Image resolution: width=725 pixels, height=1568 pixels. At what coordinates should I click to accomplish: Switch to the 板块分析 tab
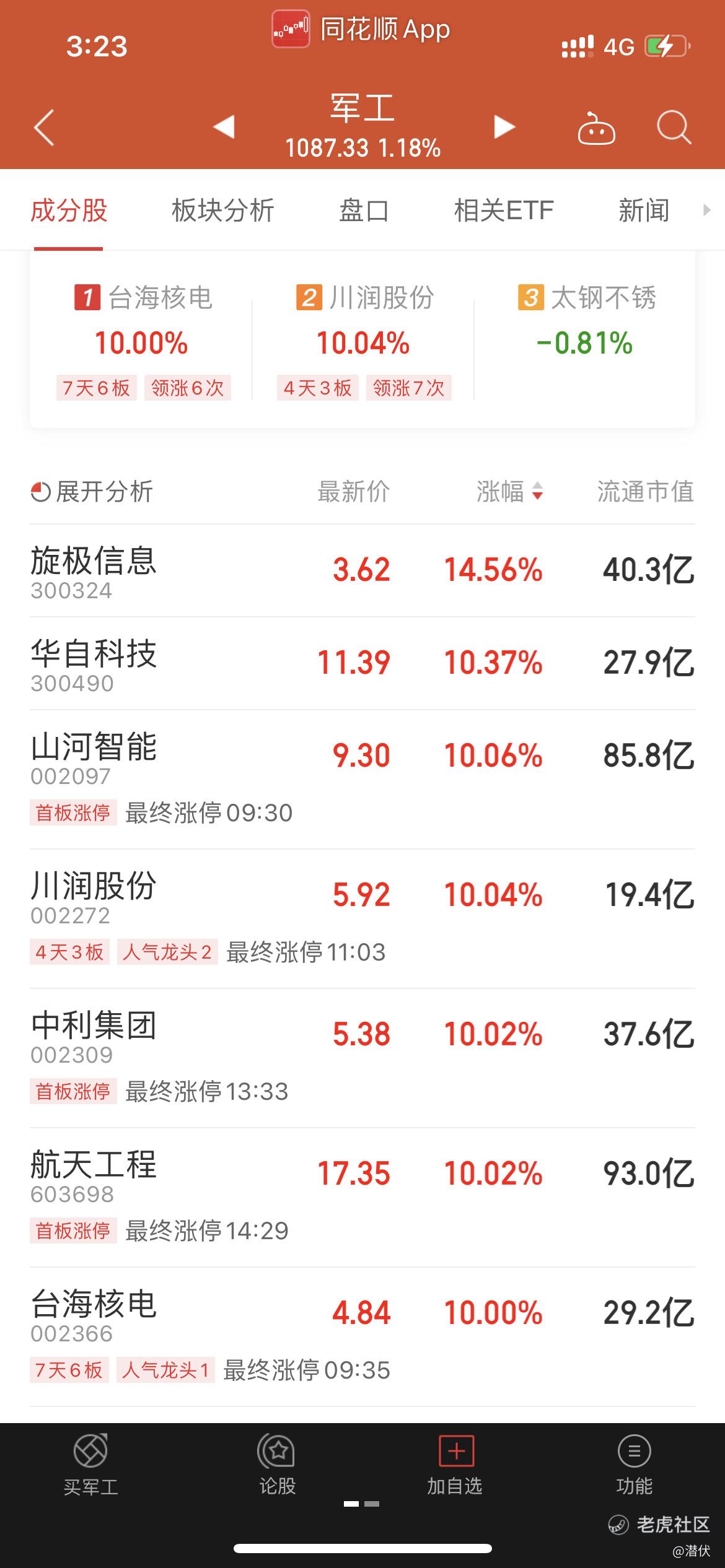point(223,210)
